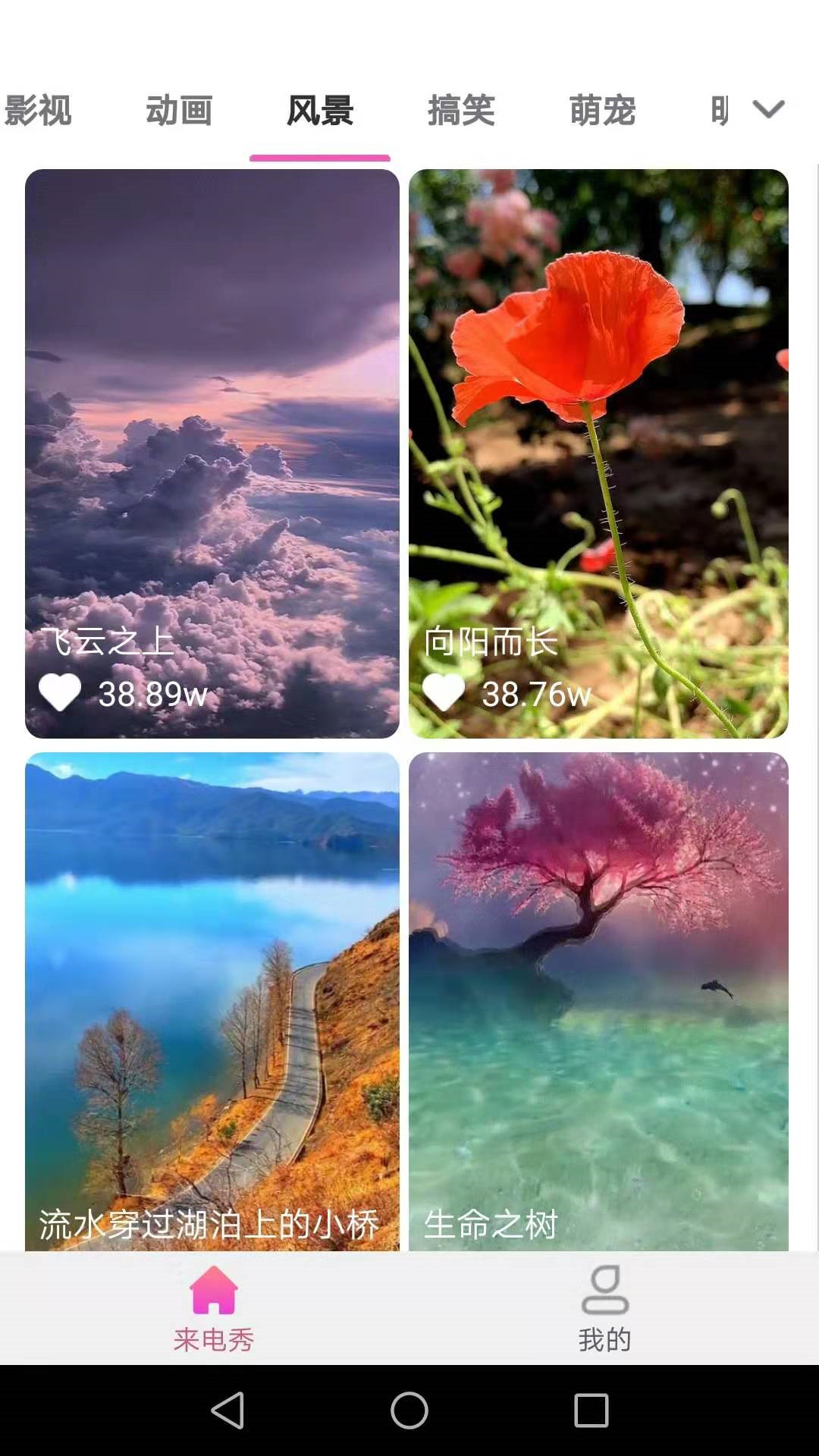Tap the Android home circle button
The height and width of the screenshot is (1456, 819).
[x=409, y=1409]
